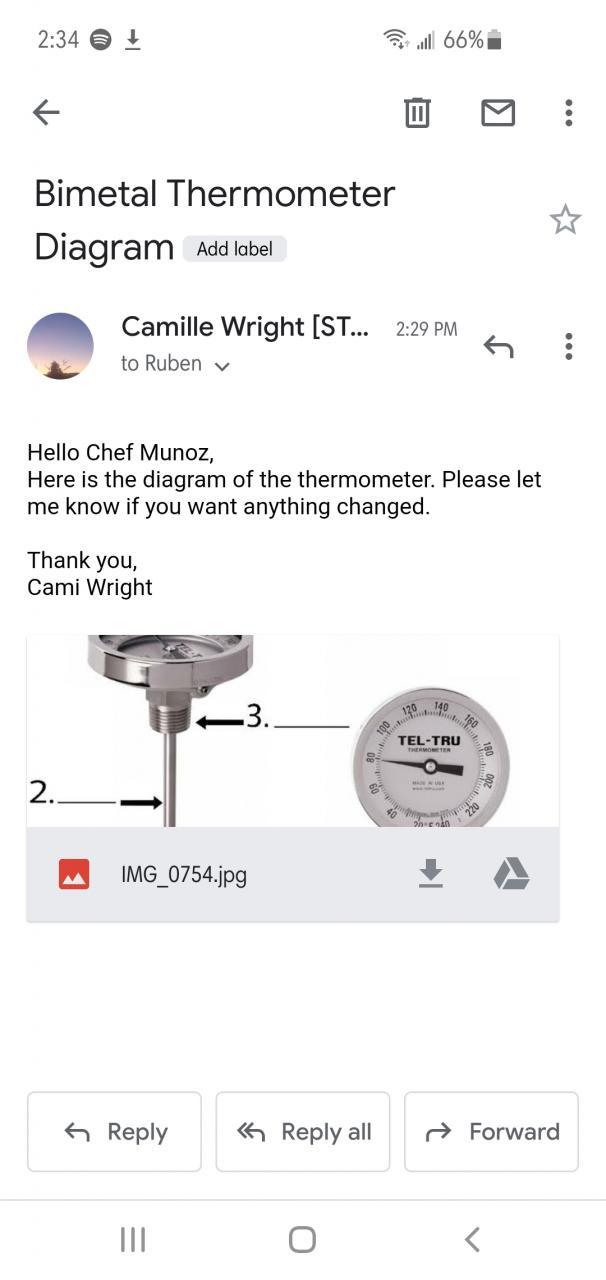Forward this email
The width and height of the screenshot is (606, 1280).
pyautogui.click(x=491, y=1131)
